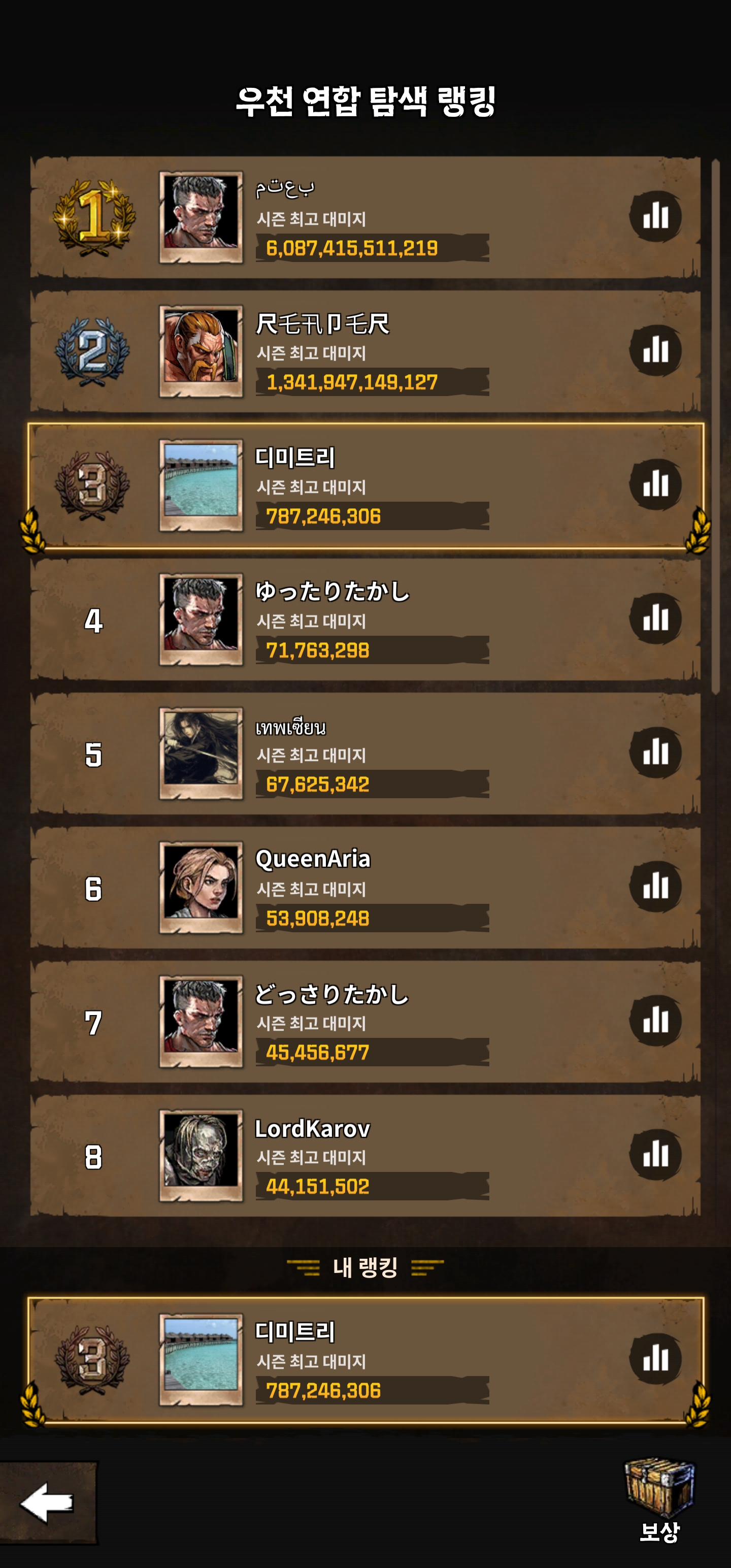View LordKarov's damage stats
This screenshot has height=1568, width=731.
pyautogui.click(x=655, y=1154)
